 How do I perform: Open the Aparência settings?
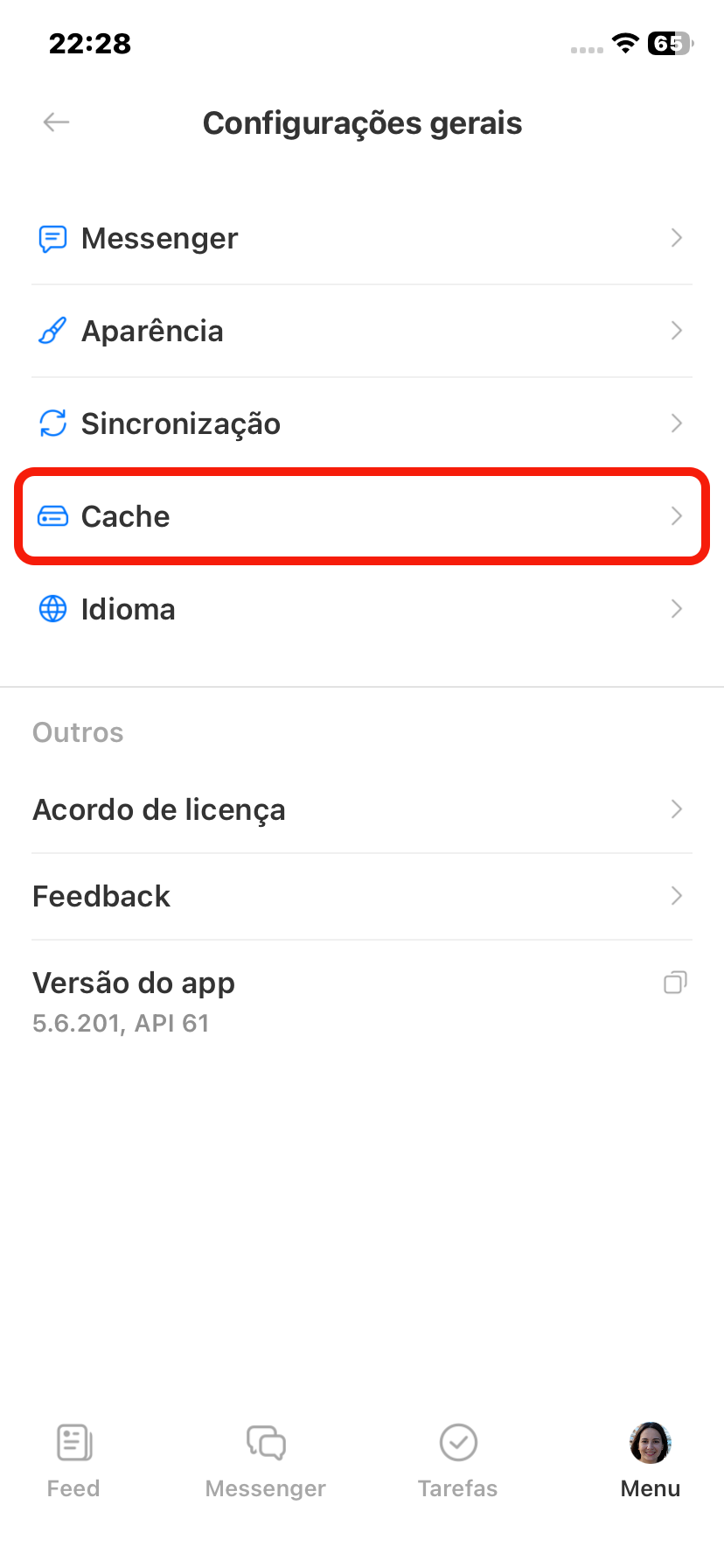click(361, 331)
